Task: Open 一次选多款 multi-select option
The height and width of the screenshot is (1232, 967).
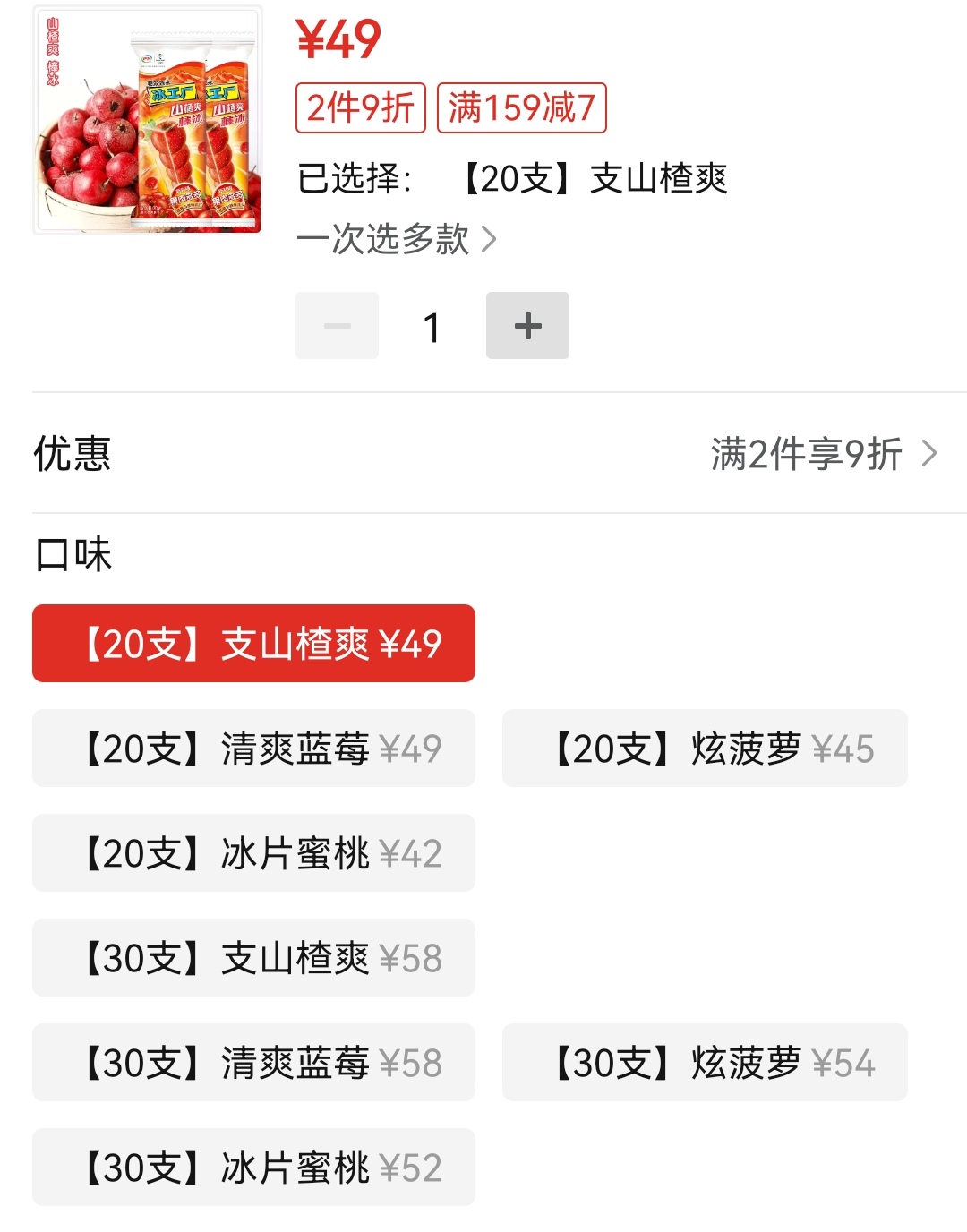Action: [396, 239]
